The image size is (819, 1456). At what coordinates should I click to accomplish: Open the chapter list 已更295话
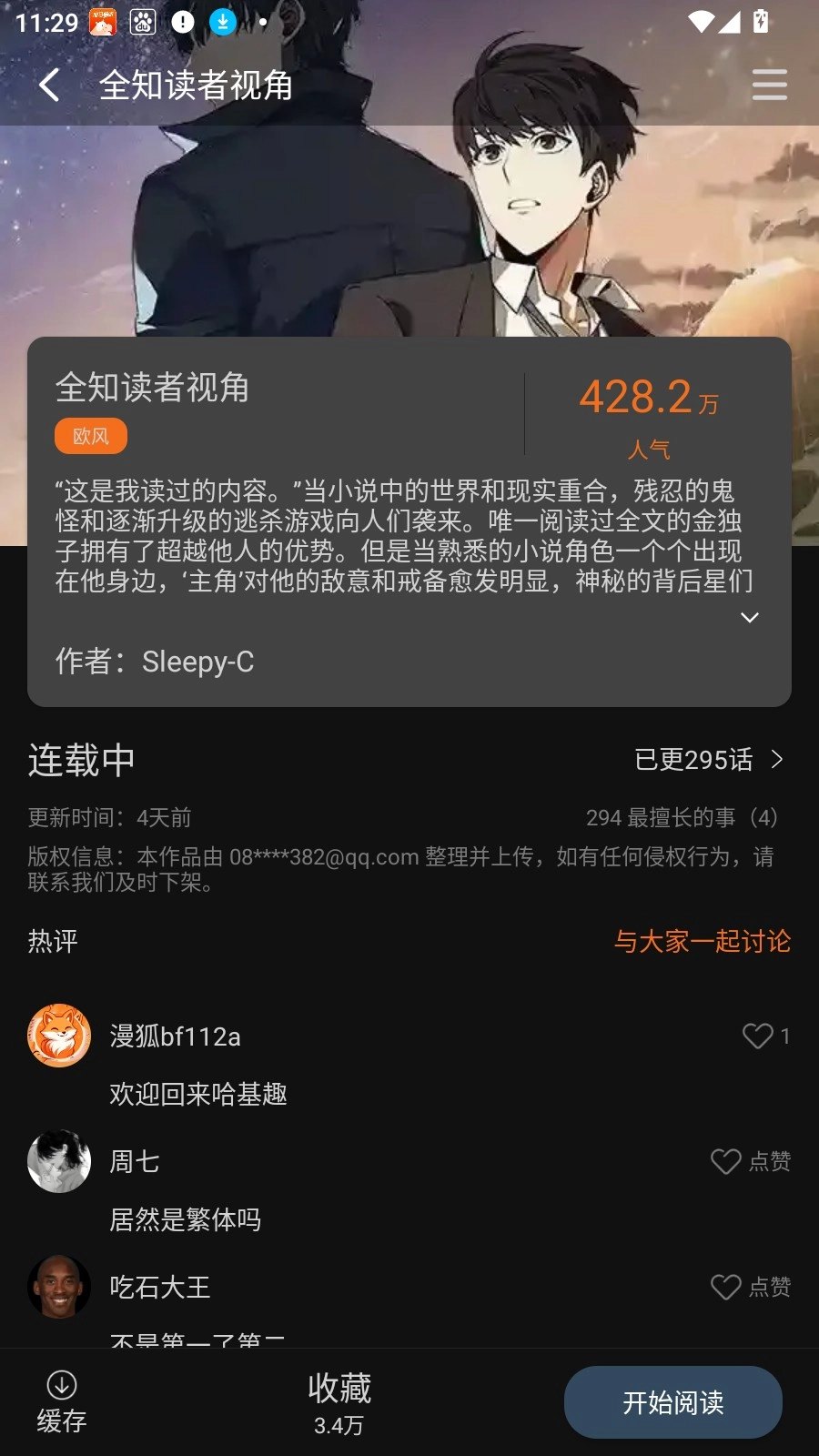(x=709, y=760)
